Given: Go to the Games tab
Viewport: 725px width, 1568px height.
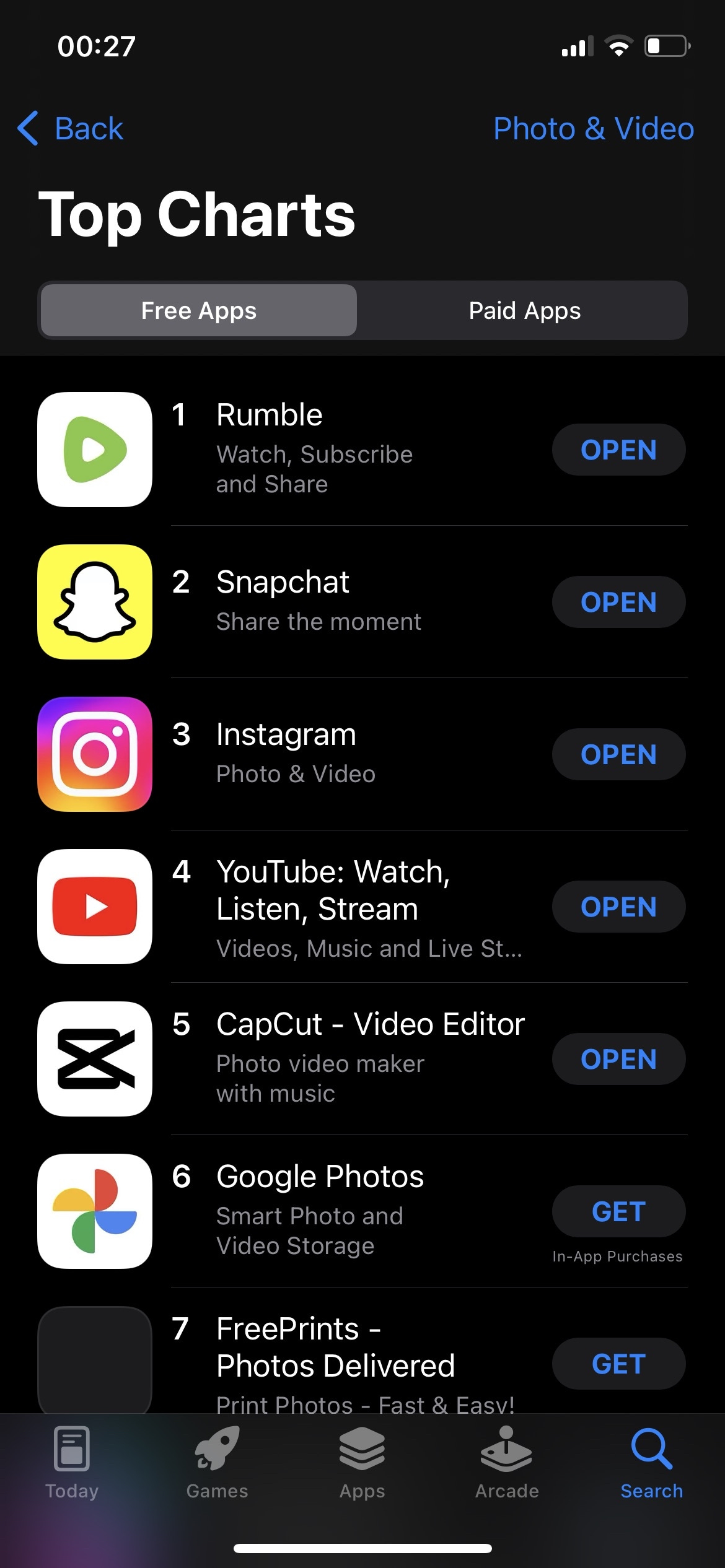Looking at the screenshot, I should [217, 1463].
